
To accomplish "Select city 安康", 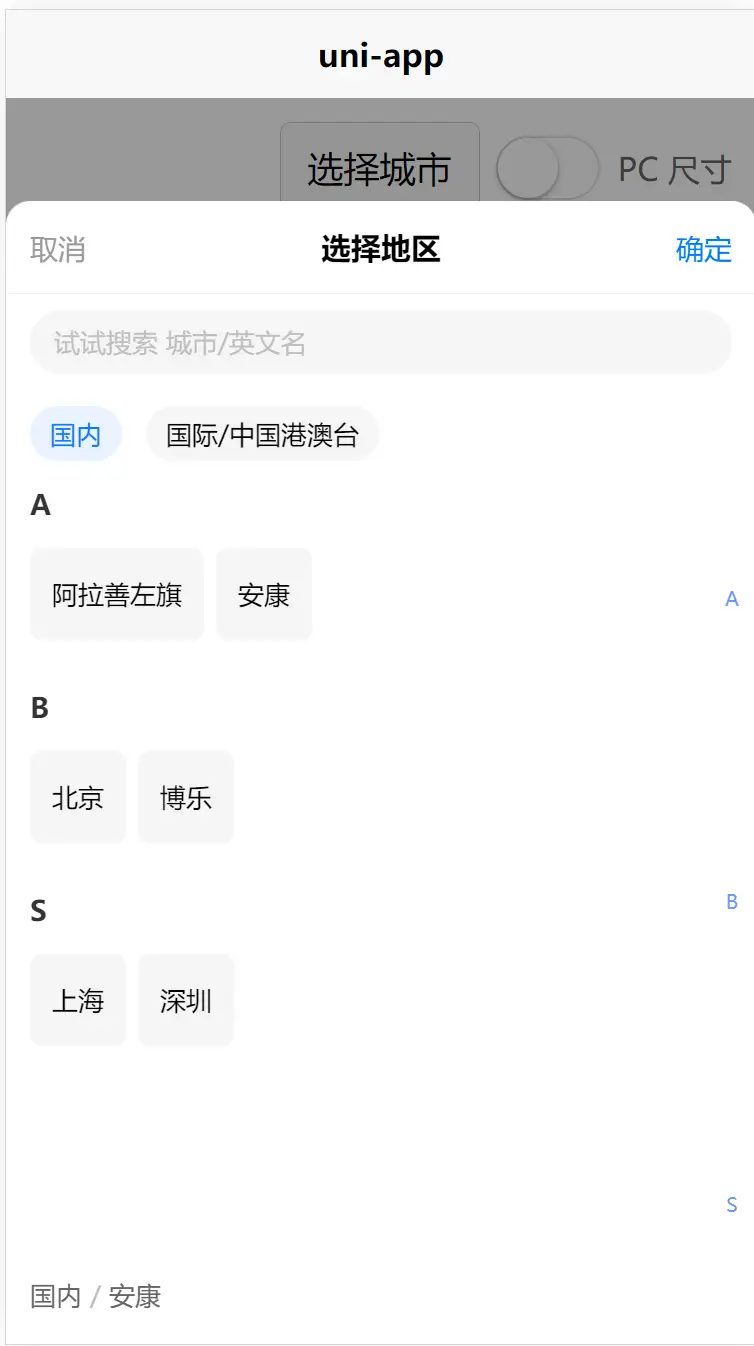I will click(x=264, y=595).
